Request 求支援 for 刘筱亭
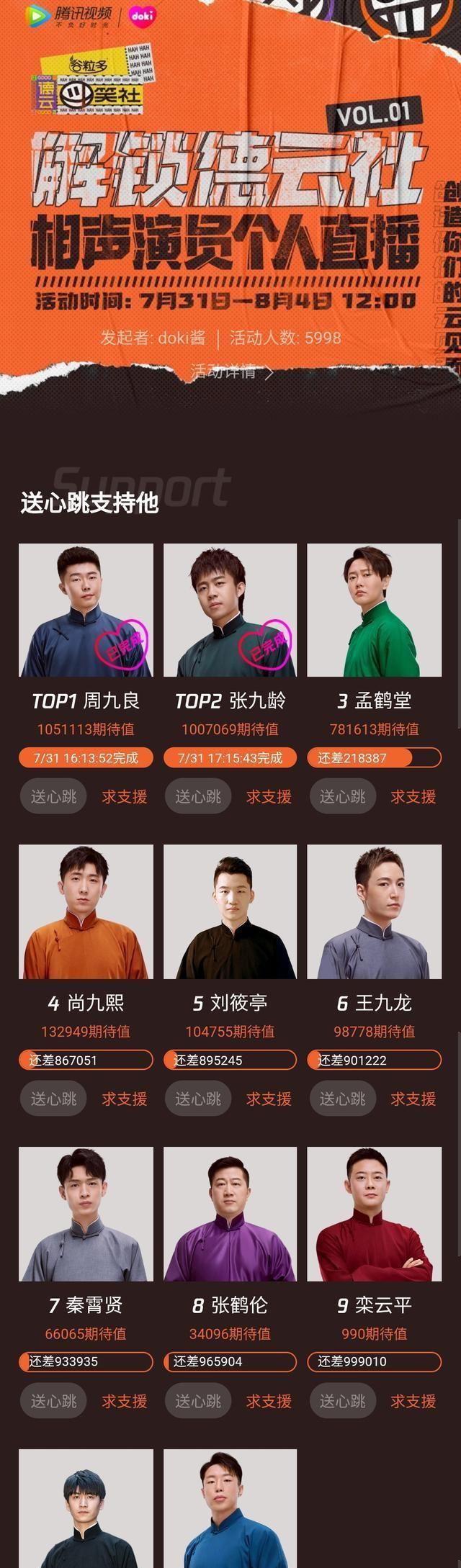This screenshot has width=461, height=1568. pos(269,1099)
